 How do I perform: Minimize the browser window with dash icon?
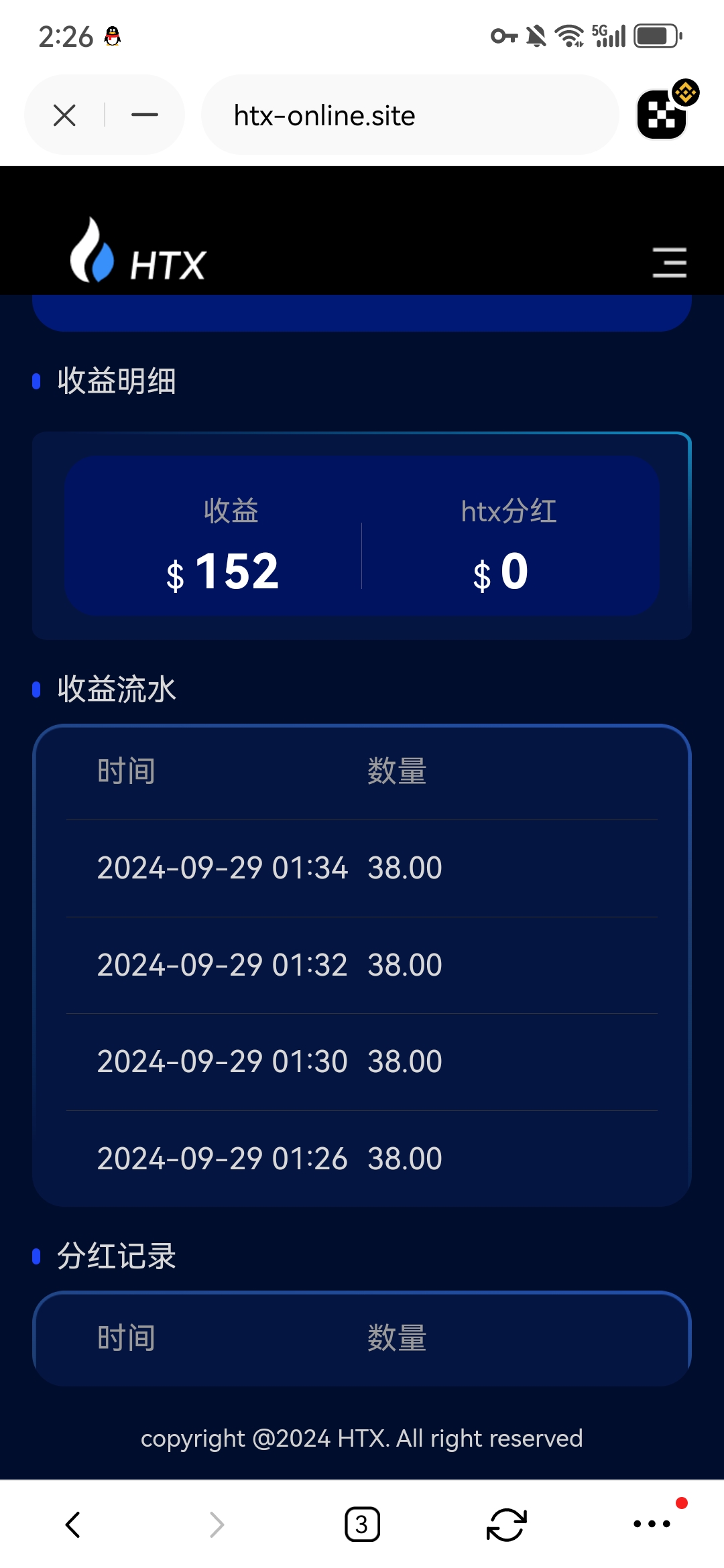(145, 115)
